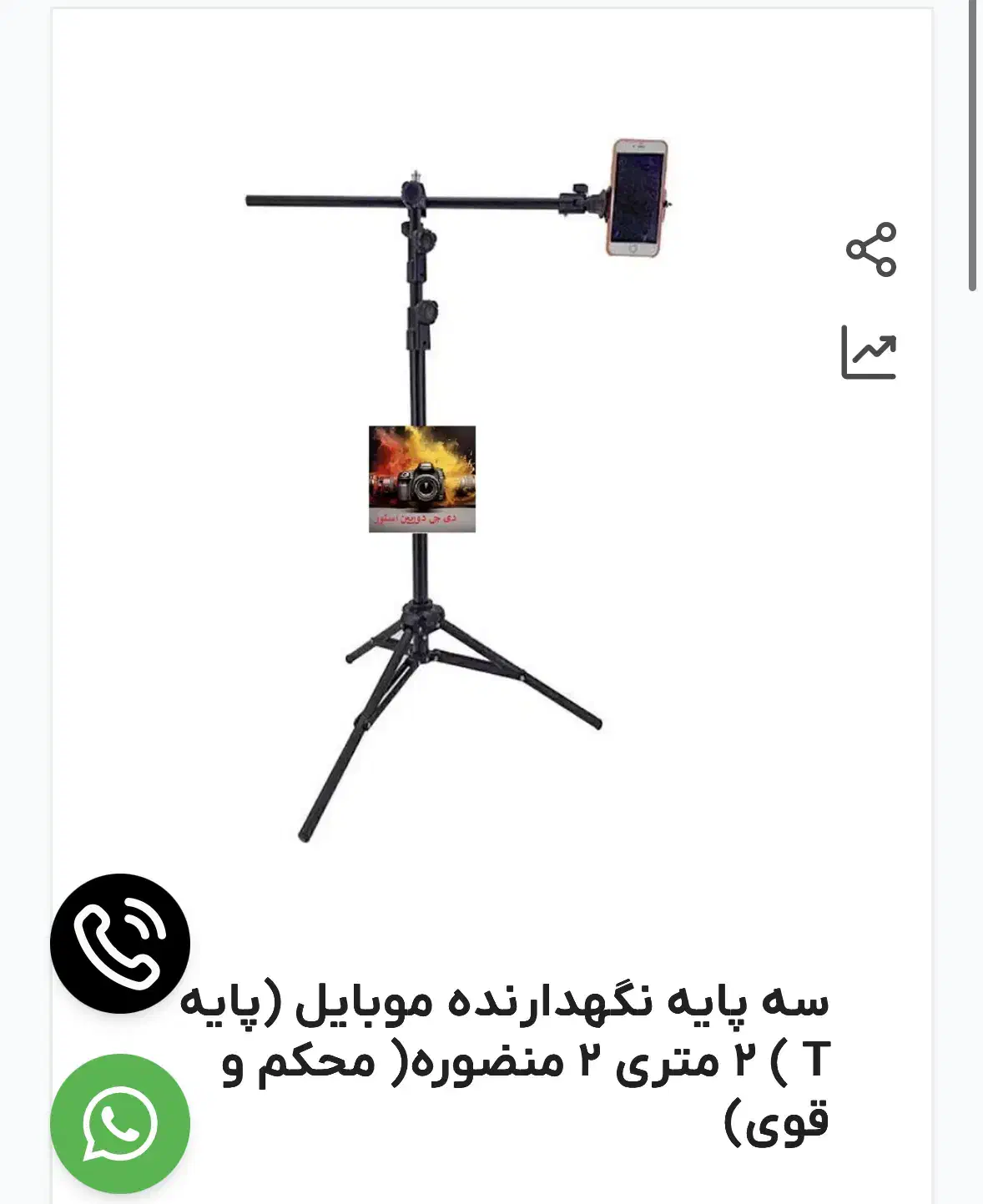Call the seller via phone button
The width and height of the screenshot is (983, 1204).
click(x=120, y=944)
